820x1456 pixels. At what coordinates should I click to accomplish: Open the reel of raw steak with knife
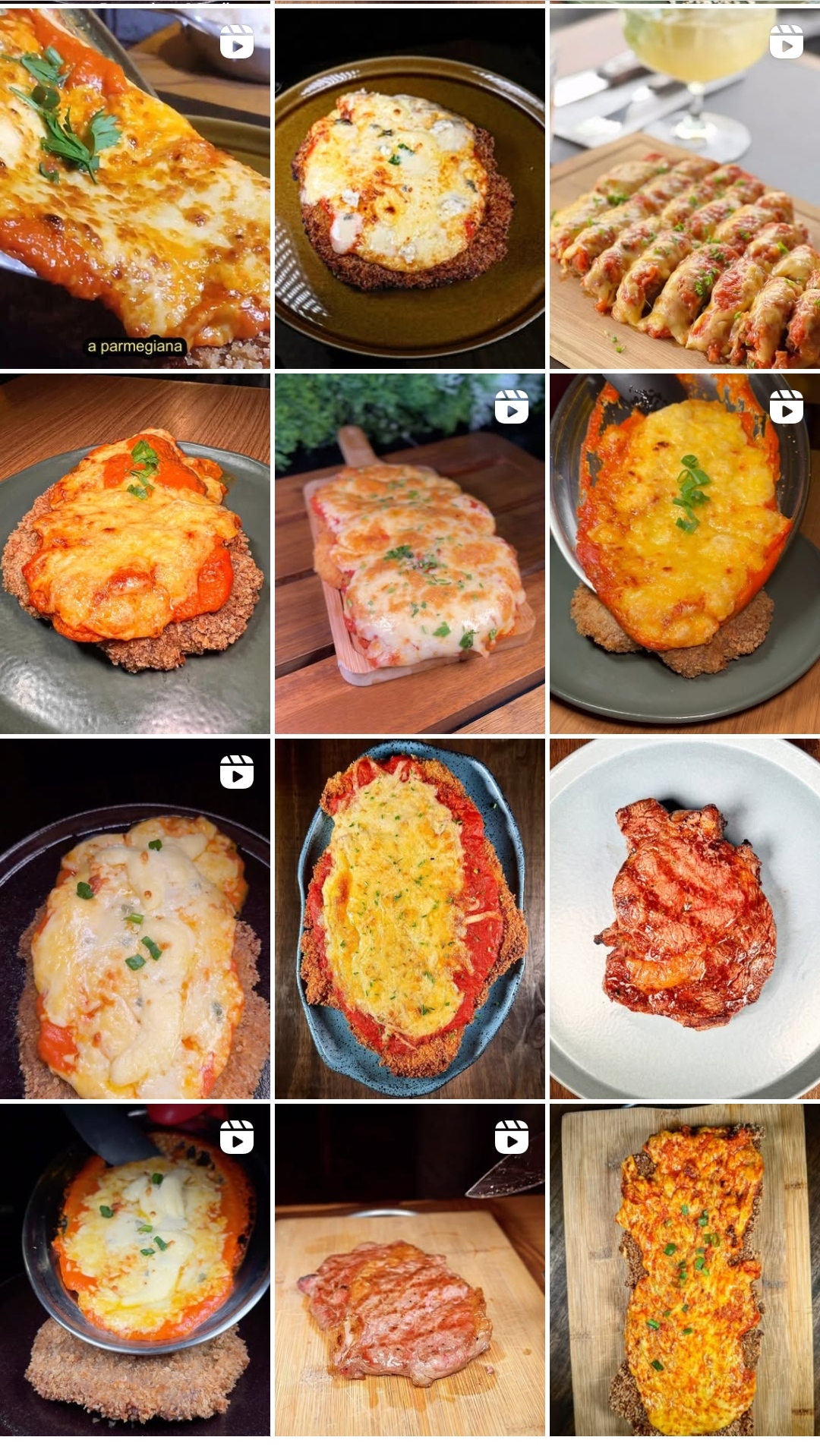tap(410, 1272)
